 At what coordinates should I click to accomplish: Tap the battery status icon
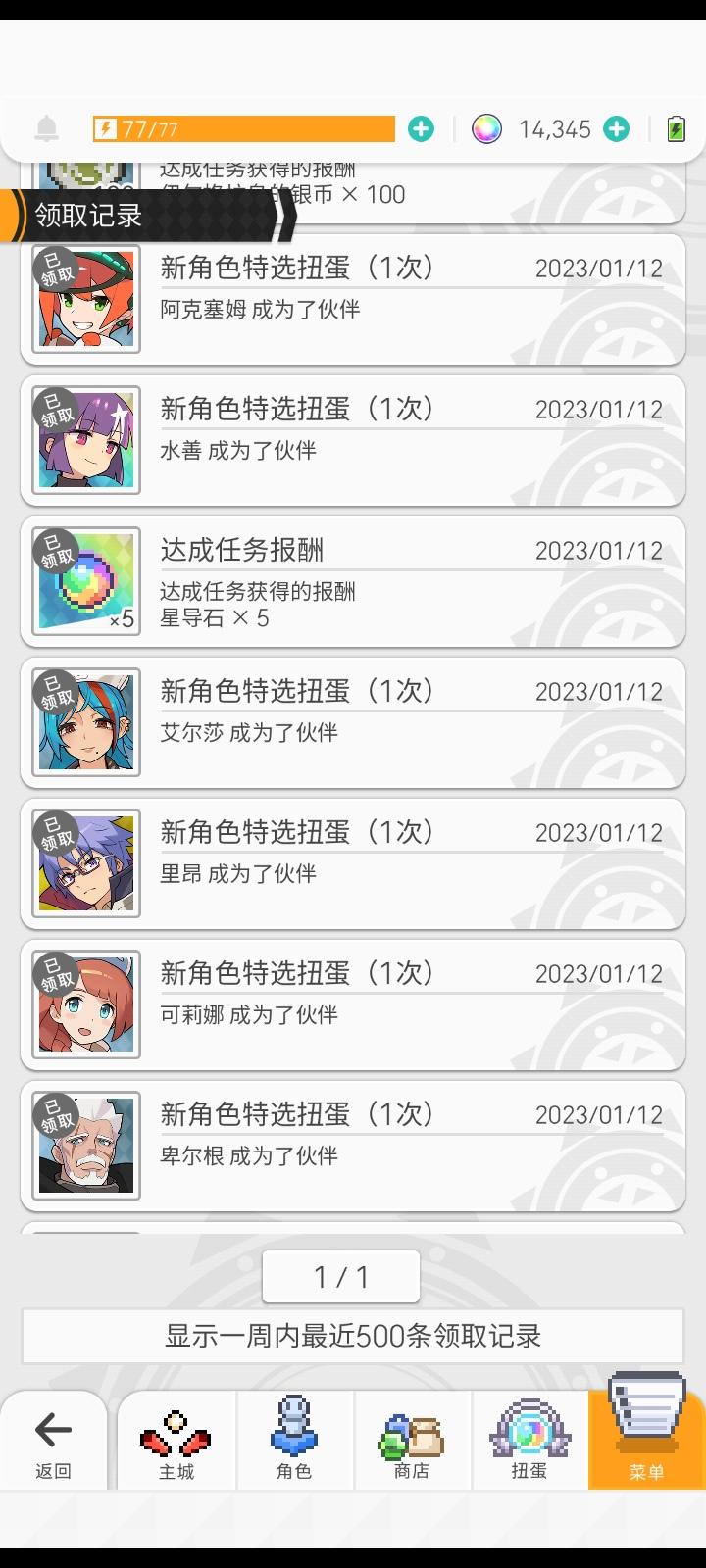[x=676, y=128]
